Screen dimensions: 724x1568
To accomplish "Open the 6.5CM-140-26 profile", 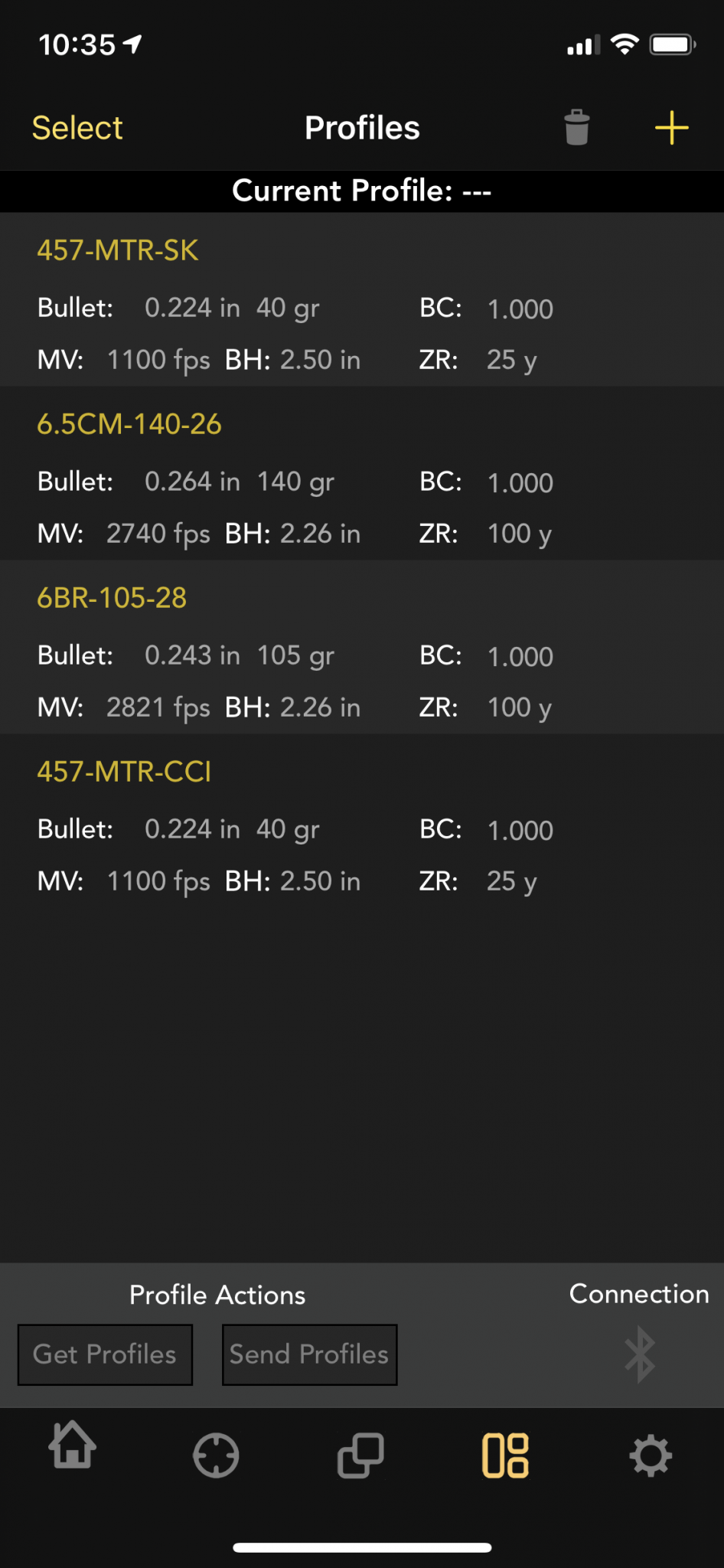I will click(362, 475).
